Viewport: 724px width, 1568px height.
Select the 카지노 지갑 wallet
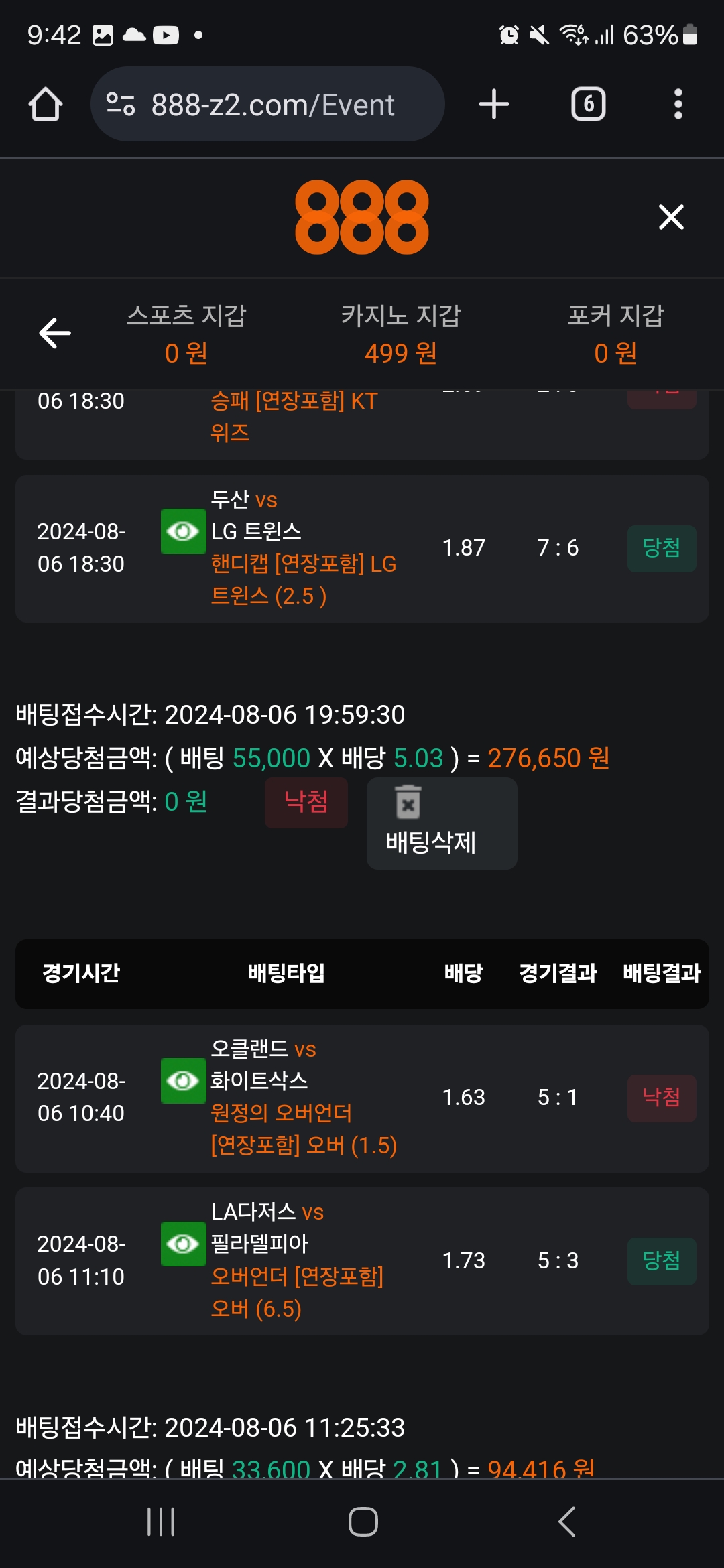[x=401, y=334]
